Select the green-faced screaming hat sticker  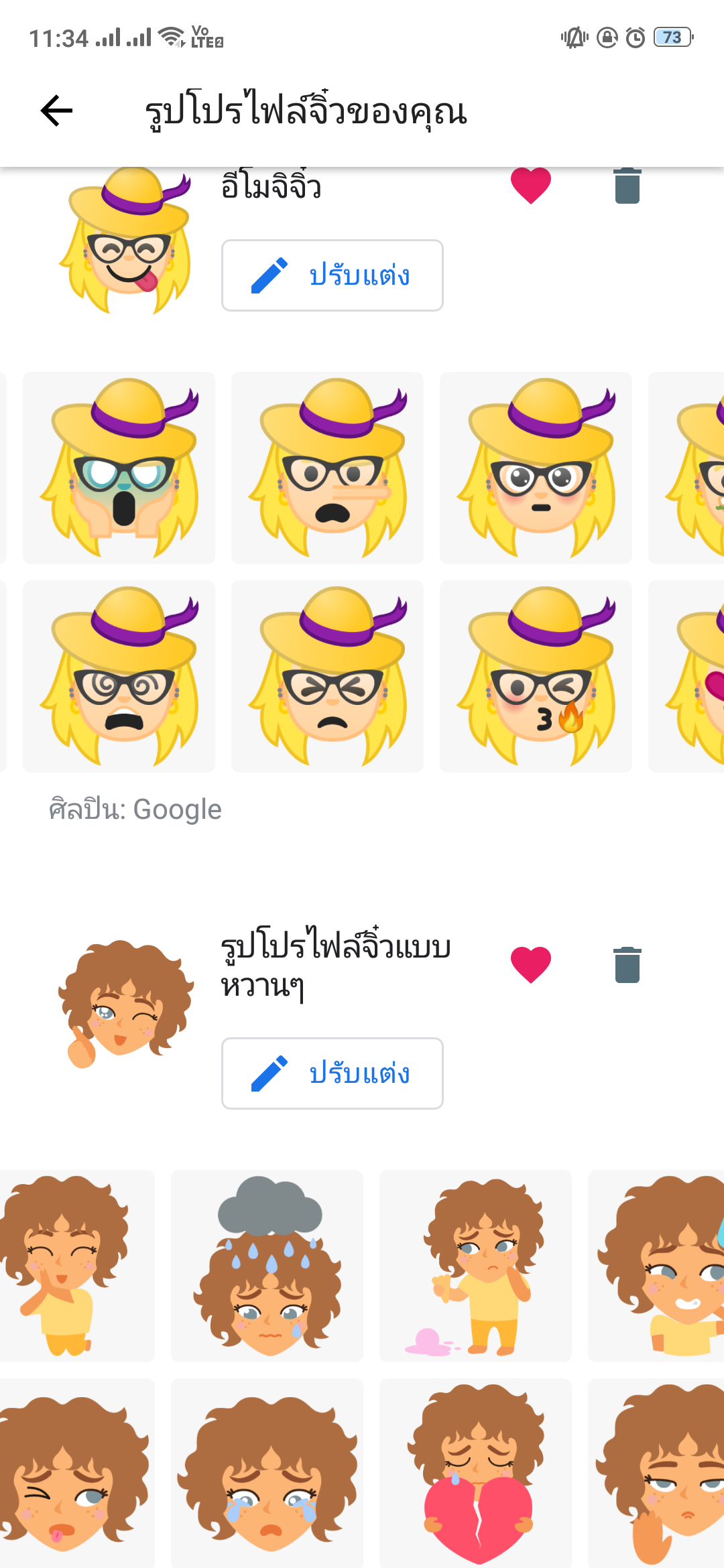pos(119,468)
